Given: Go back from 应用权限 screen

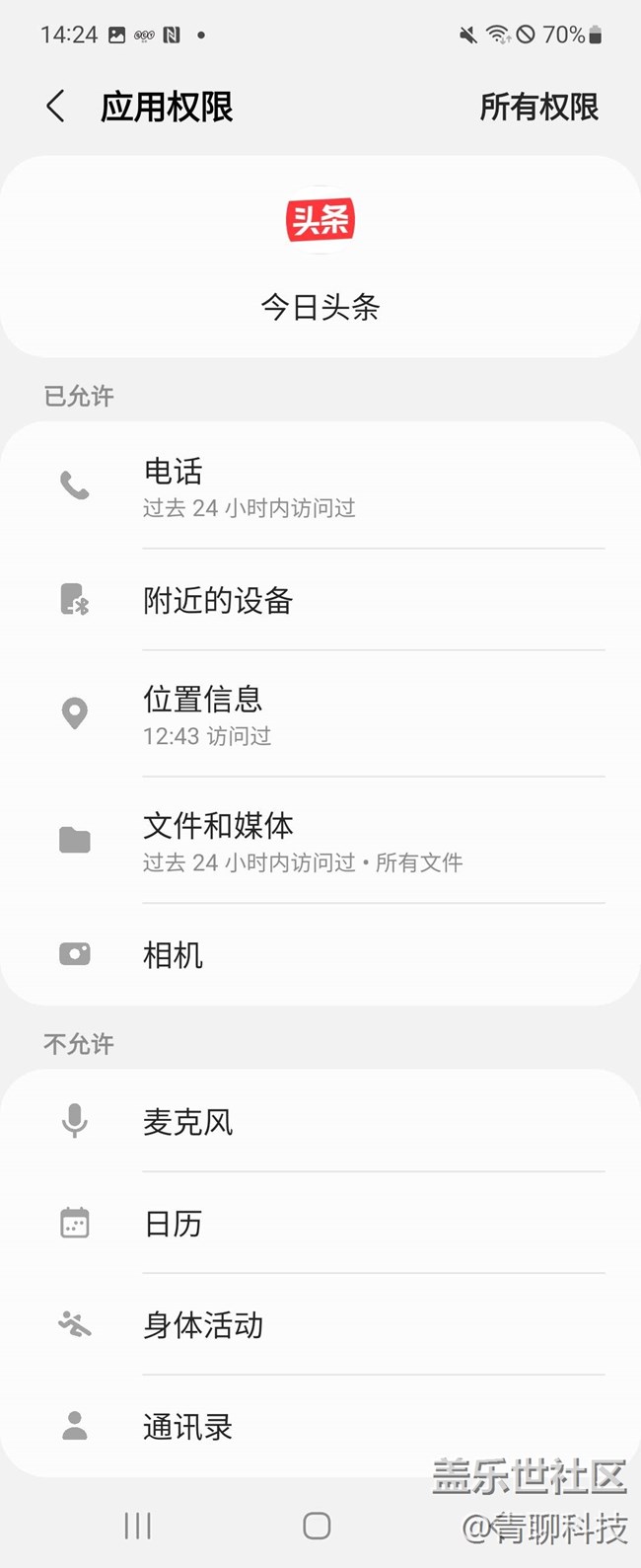Looking at the screenshot, I should (x=56, y=107).
